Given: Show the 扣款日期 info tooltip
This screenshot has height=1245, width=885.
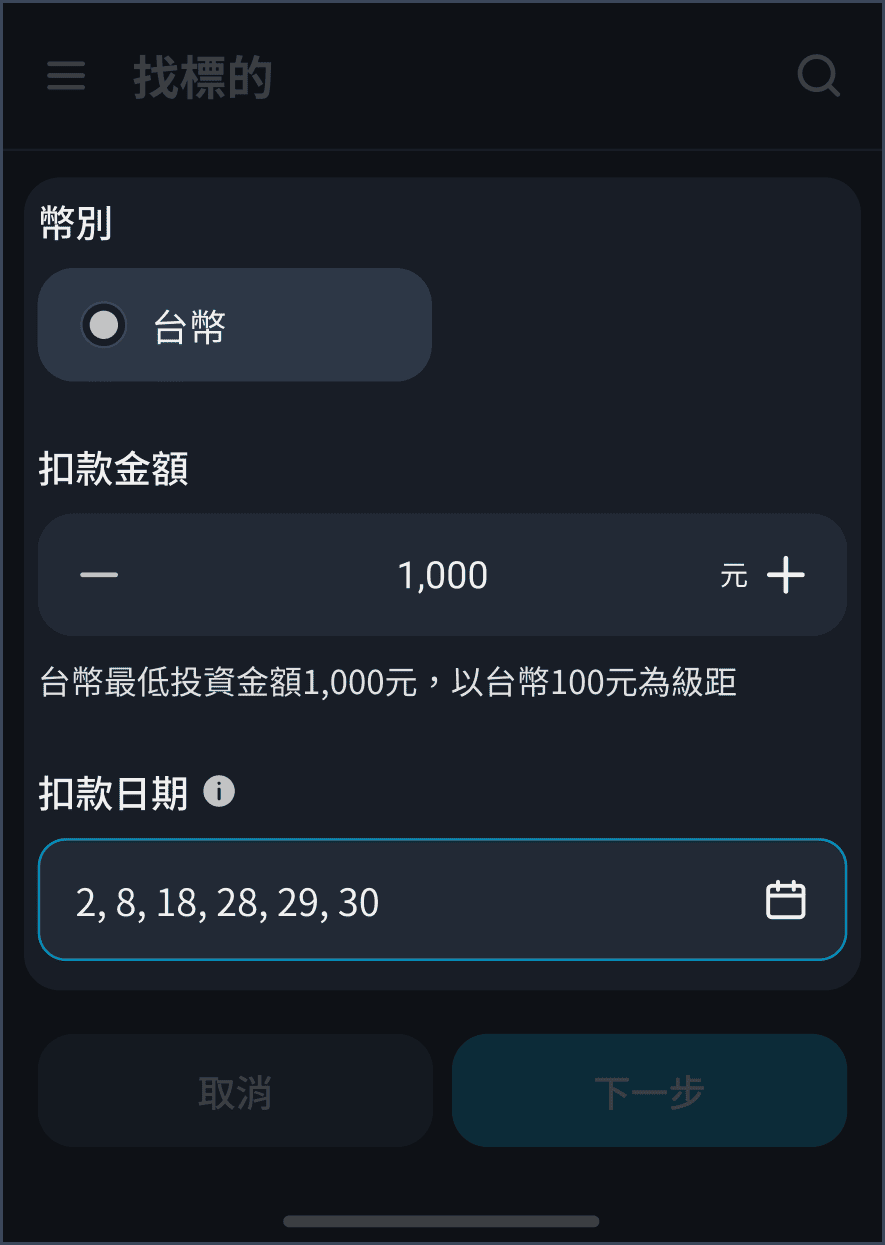Looking at the screenshot, I should (x=219, y=792).
